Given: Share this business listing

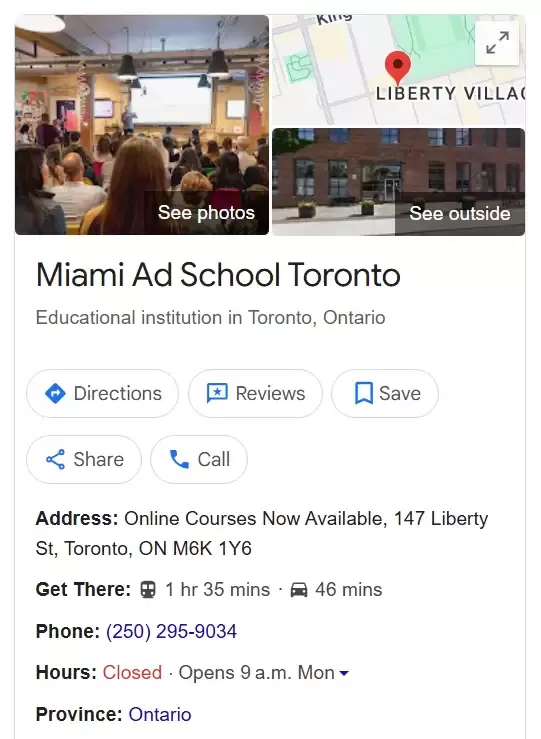Looking at the screenshot, I should [84, 460].
